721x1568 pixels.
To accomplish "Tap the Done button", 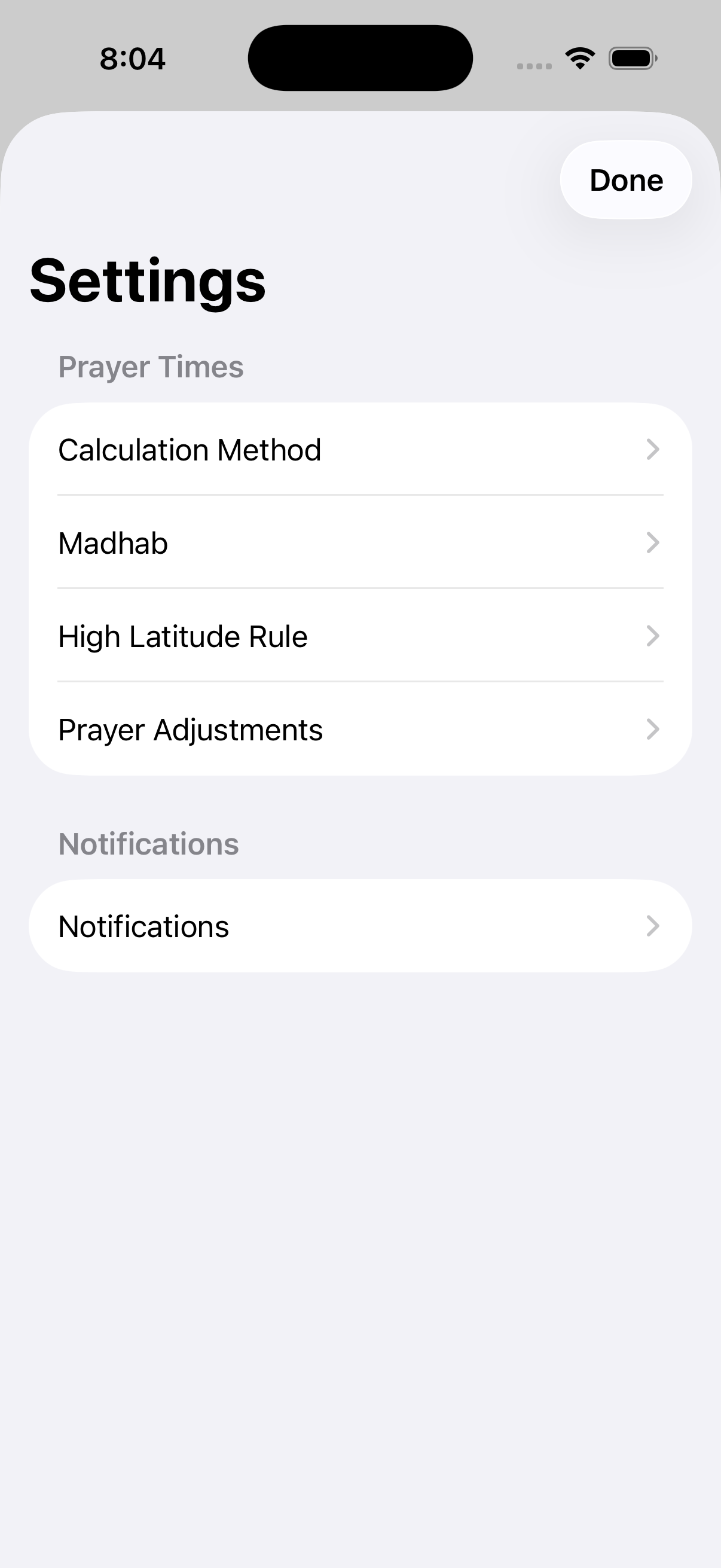I will point(625,180).
